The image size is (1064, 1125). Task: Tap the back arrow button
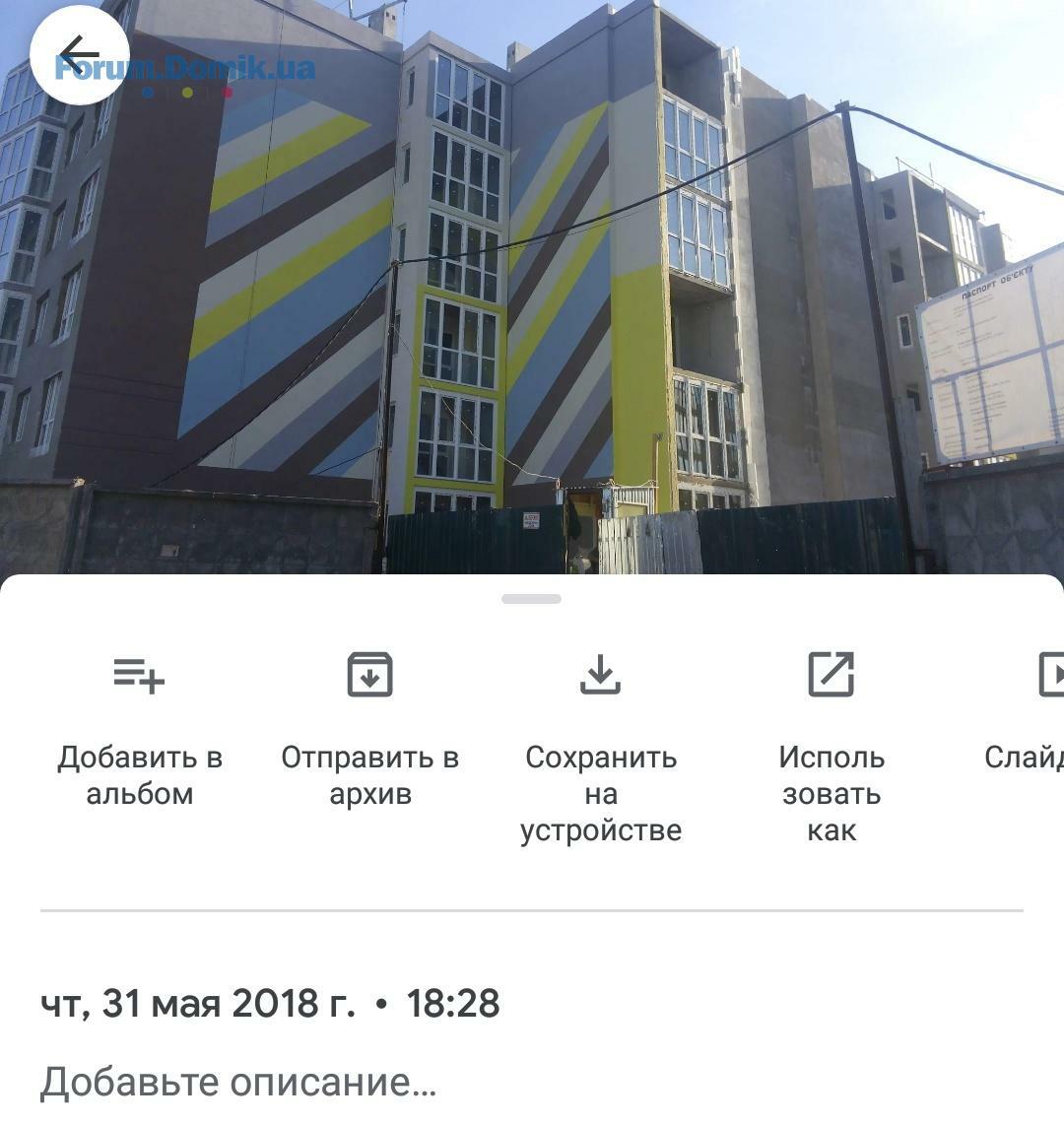79,55
